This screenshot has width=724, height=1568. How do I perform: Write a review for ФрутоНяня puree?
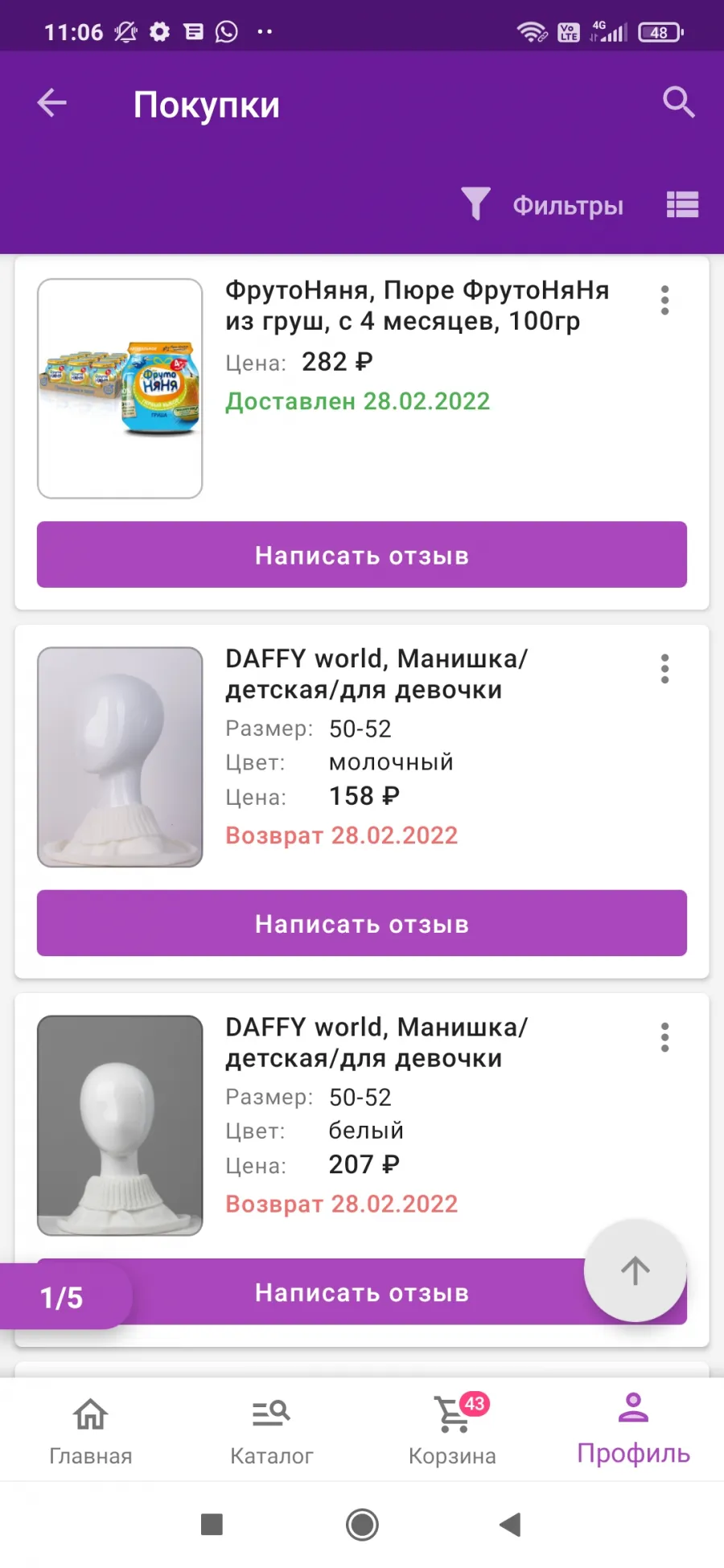coord(362,555)
